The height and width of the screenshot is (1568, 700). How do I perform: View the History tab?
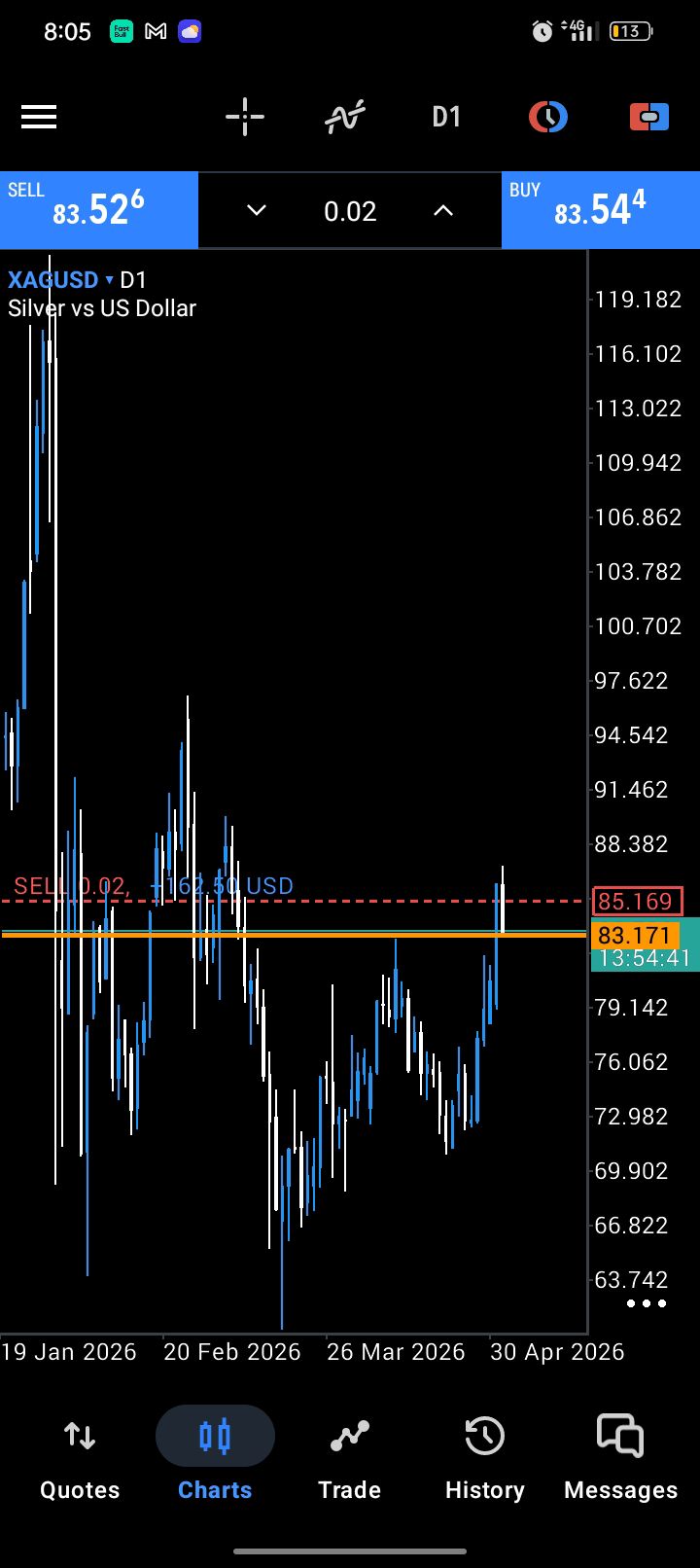484,1459
